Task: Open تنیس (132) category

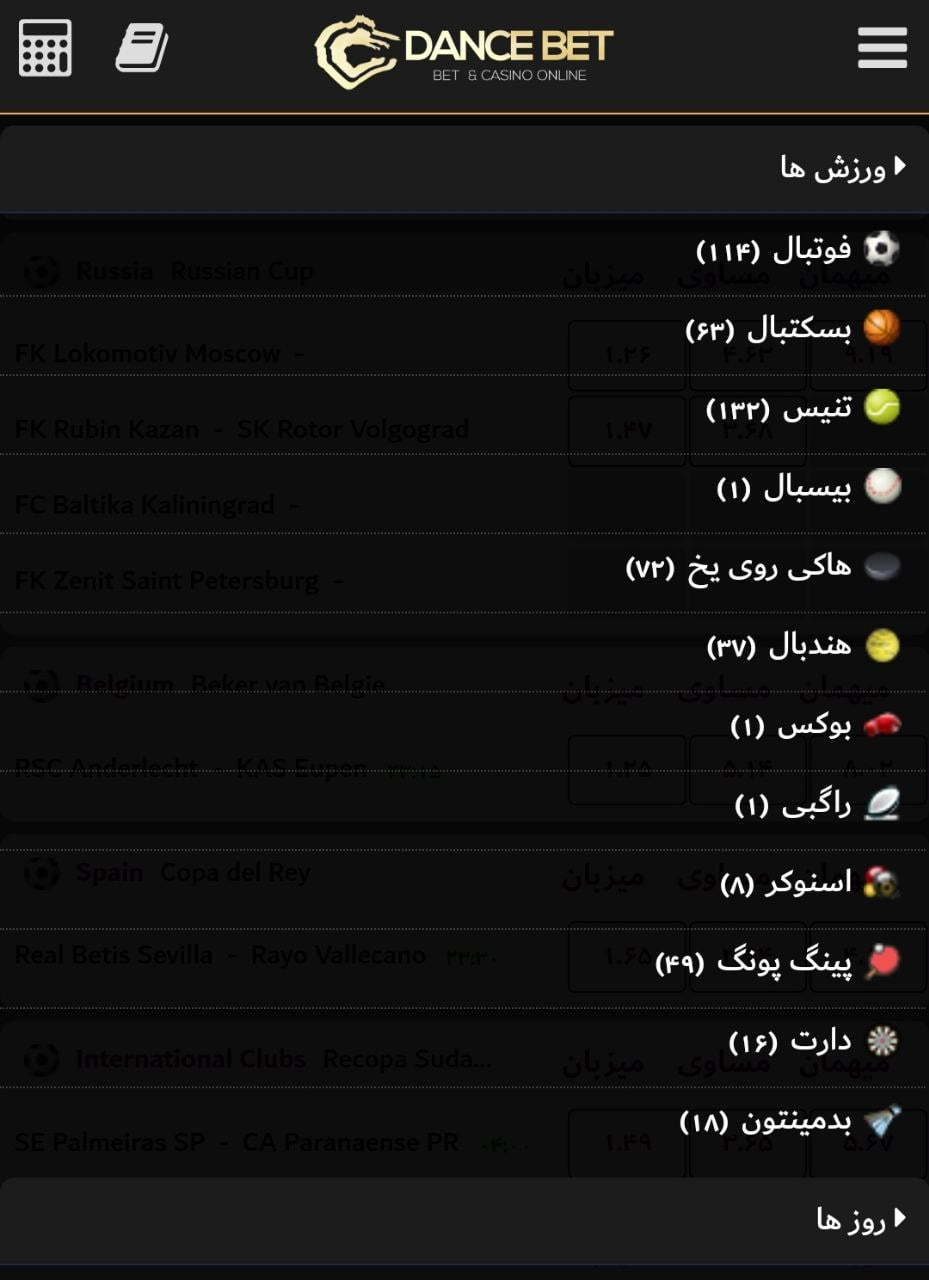Action: 802,408
